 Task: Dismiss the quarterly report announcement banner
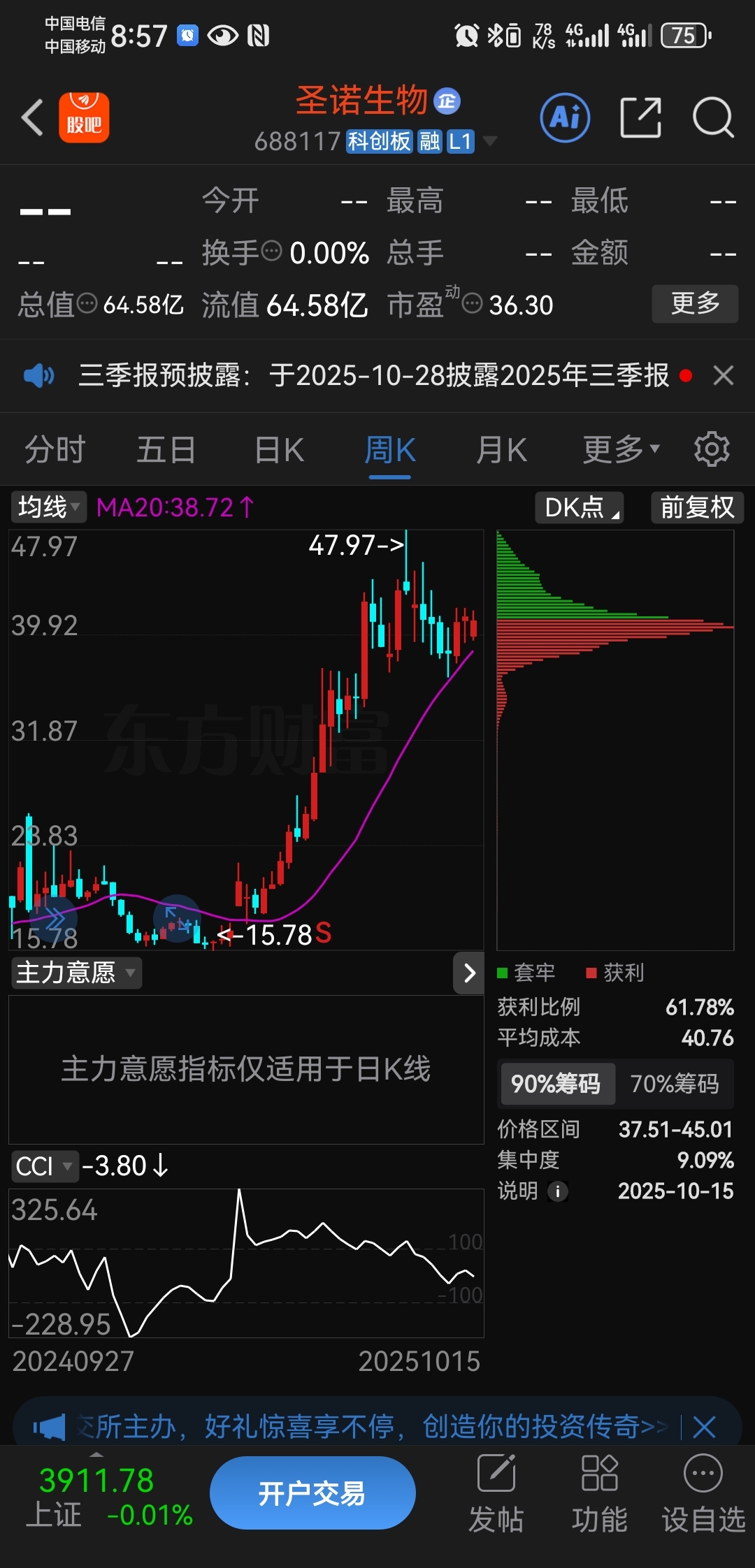[724, 376]
